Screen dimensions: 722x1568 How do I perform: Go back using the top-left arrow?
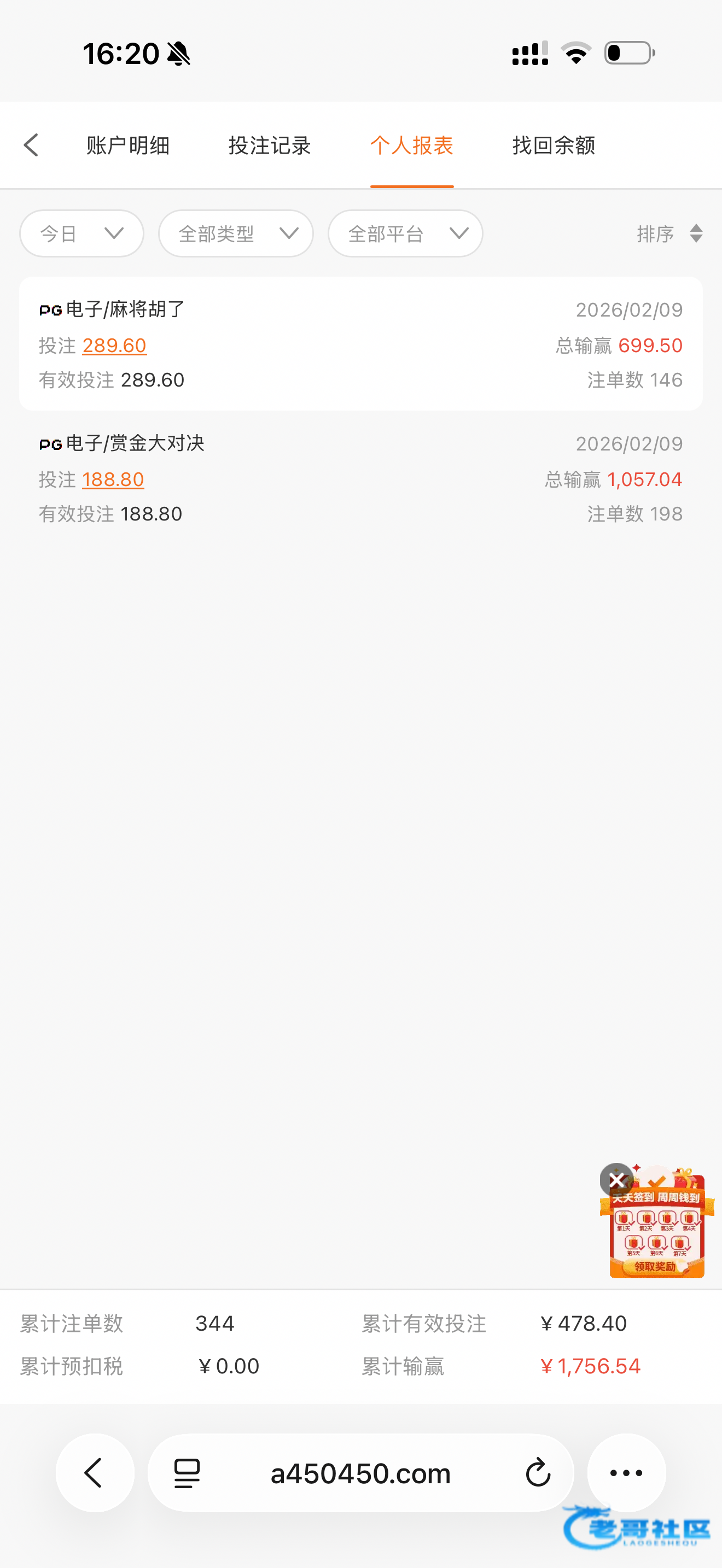(31, 145)
